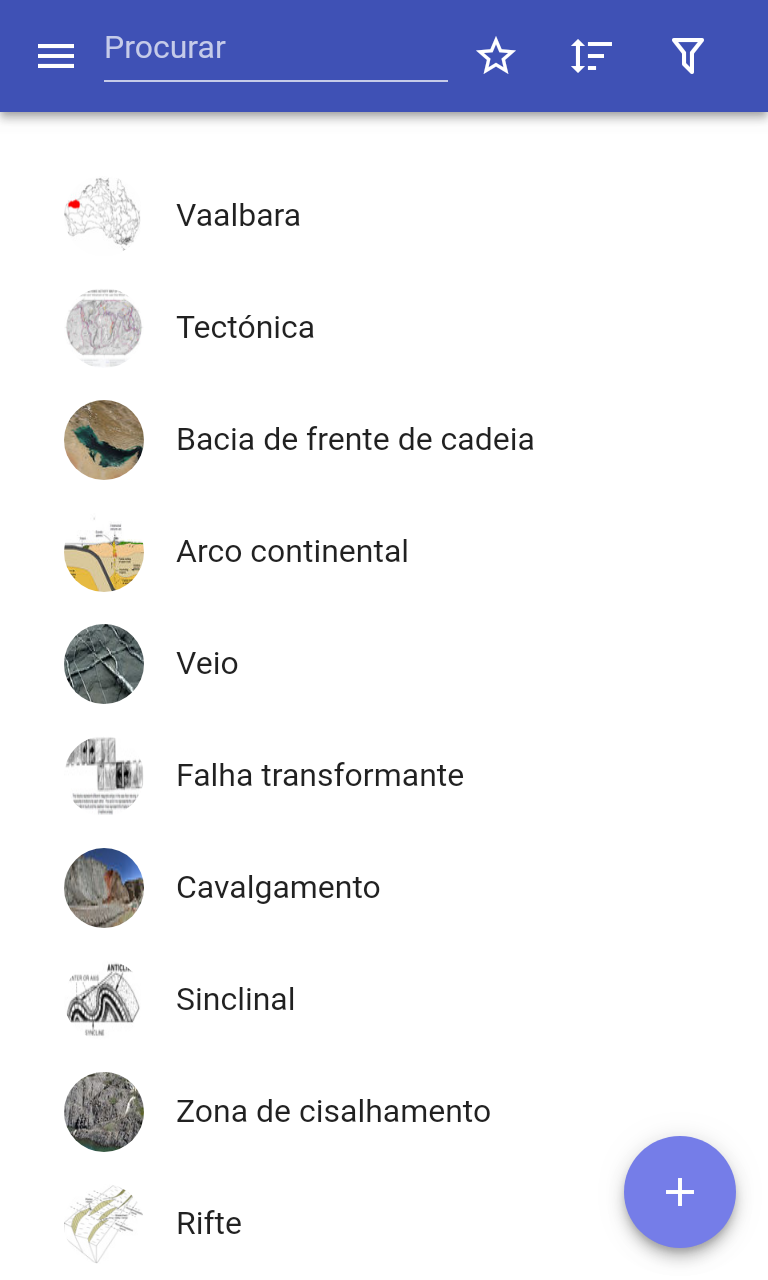Open Falha transformante
This screenshot has height=1280, width=768.
[x=384, y=776]
